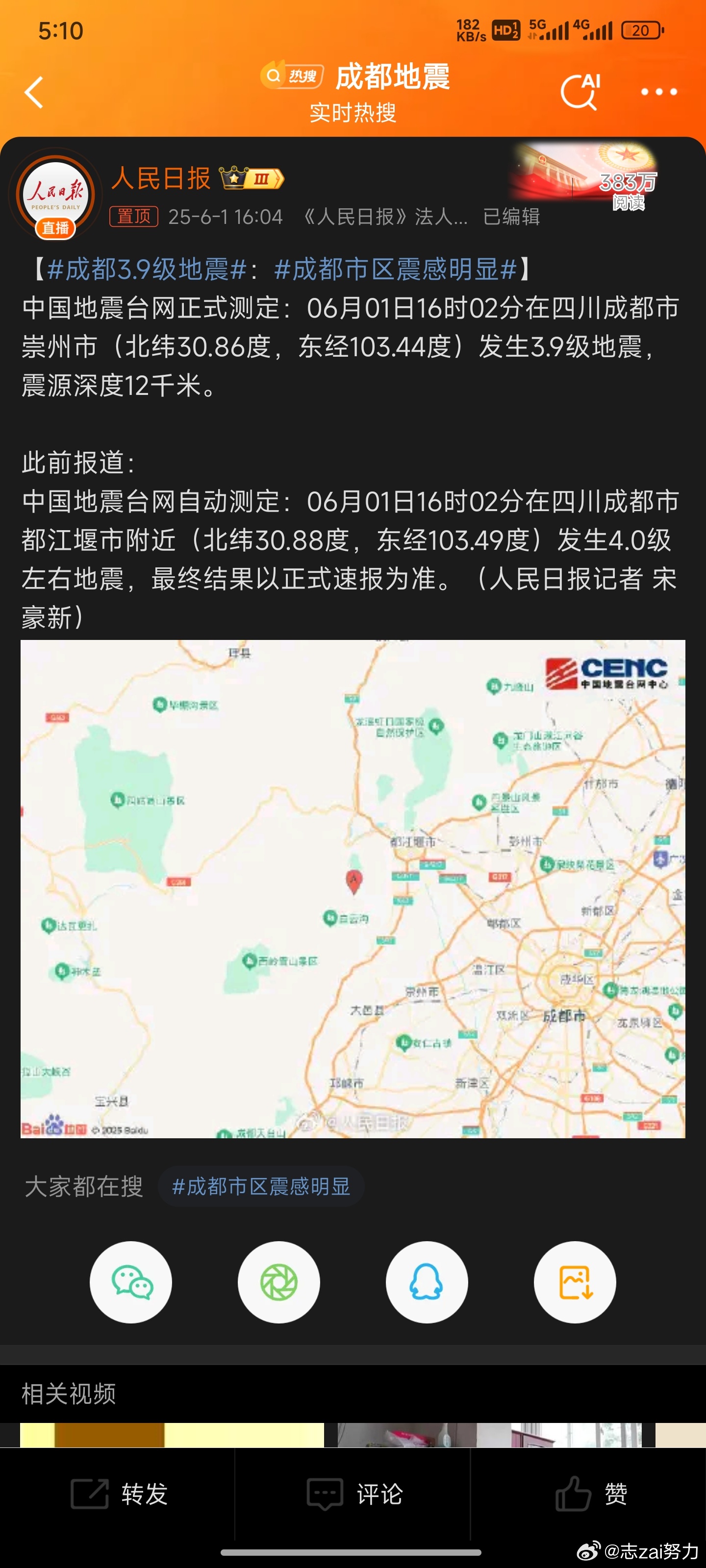The width and height of the screenshot is (706, 1568).
Task: Open the #成都3.9级地震# hashtag link
Action: pyautogui.click(x=146, y=269)
